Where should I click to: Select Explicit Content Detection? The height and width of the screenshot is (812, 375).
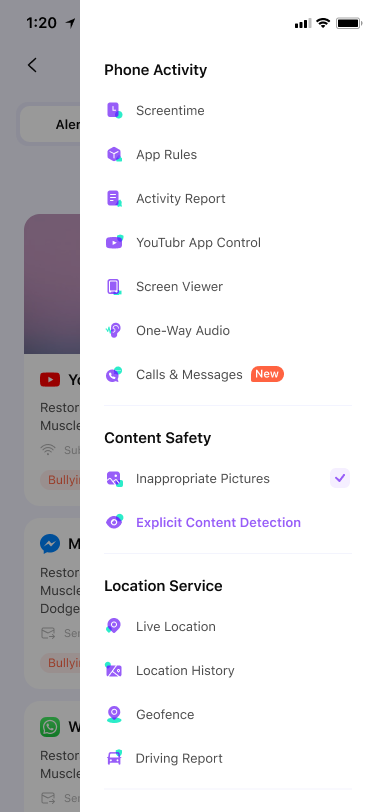point(228,523)
